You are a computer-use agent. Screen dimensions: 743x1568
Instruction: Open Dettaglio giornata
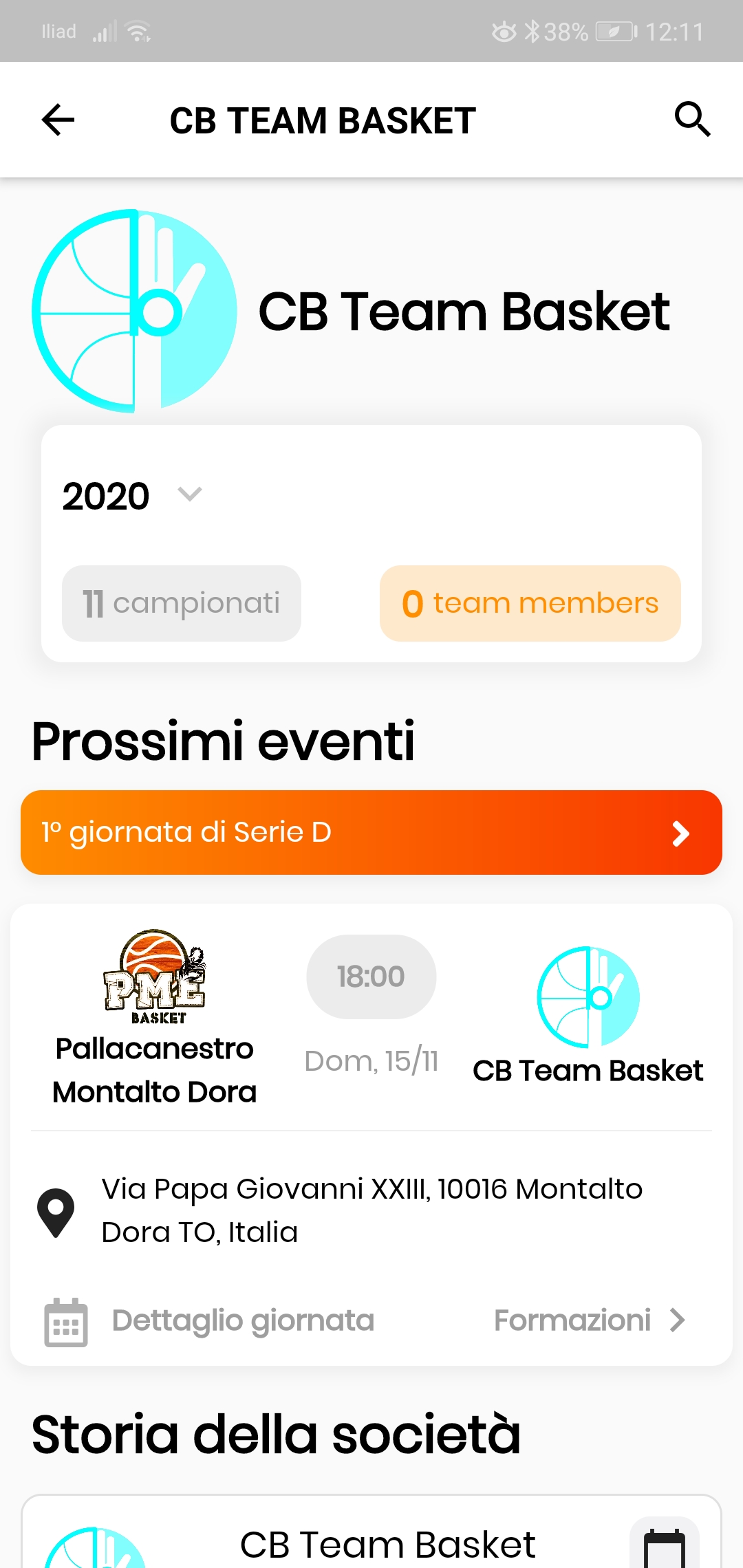tap(242, 1320)
